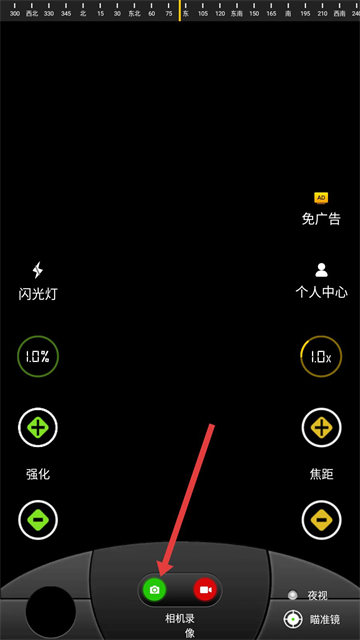The width and height of the screenshot is (360, 640).
Task: Start video recording with the red button
Action: pyautogui.click(x=205, y=589)
